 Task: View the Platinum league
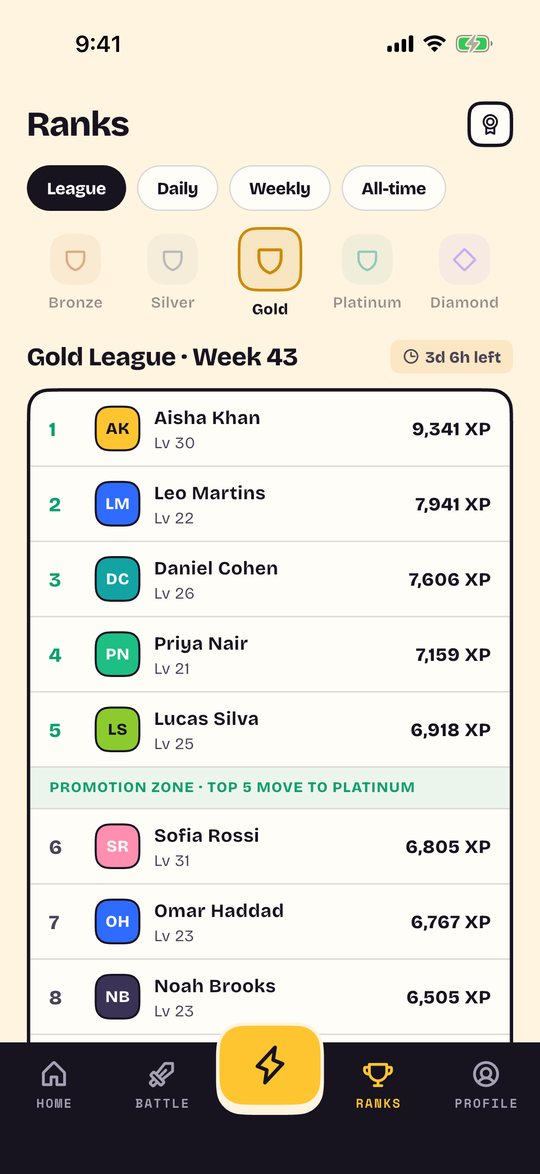click(x=367, y=272)
